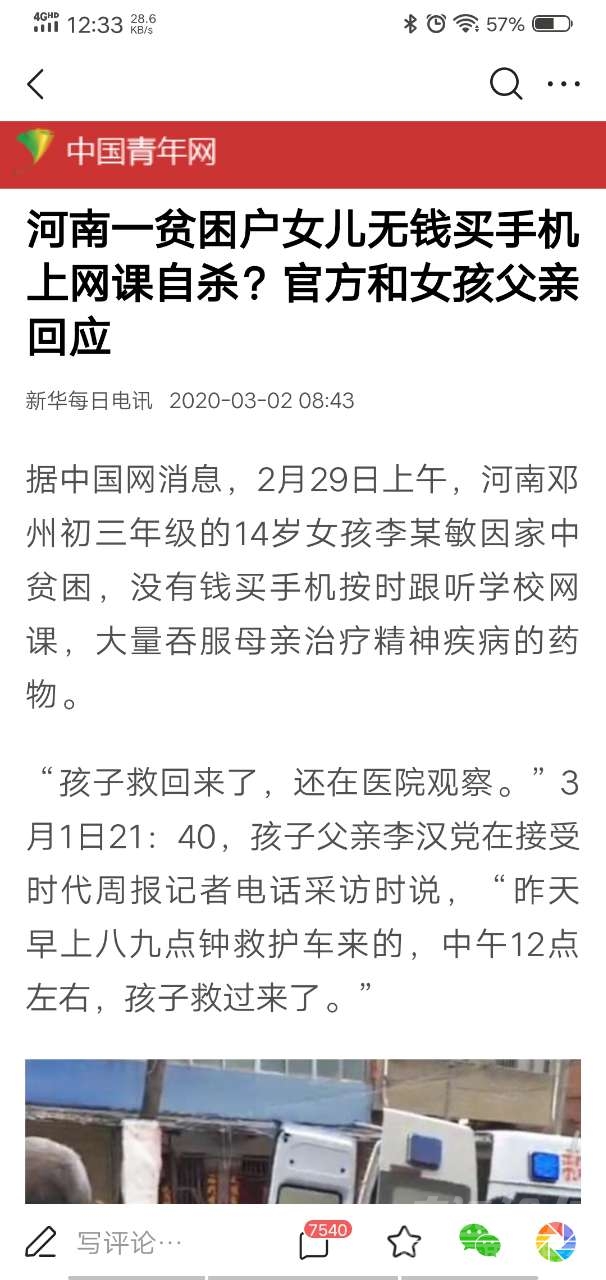Go back using the arrow icon

36,85
